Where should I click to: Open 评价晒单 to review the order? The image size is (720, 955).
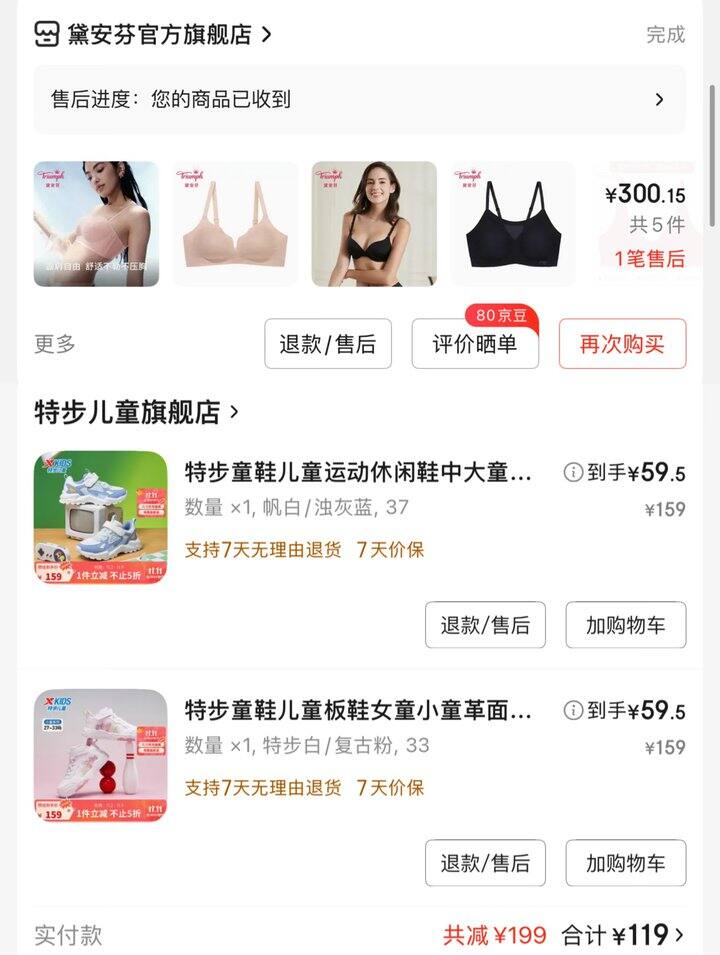click(x=475, y=344)
